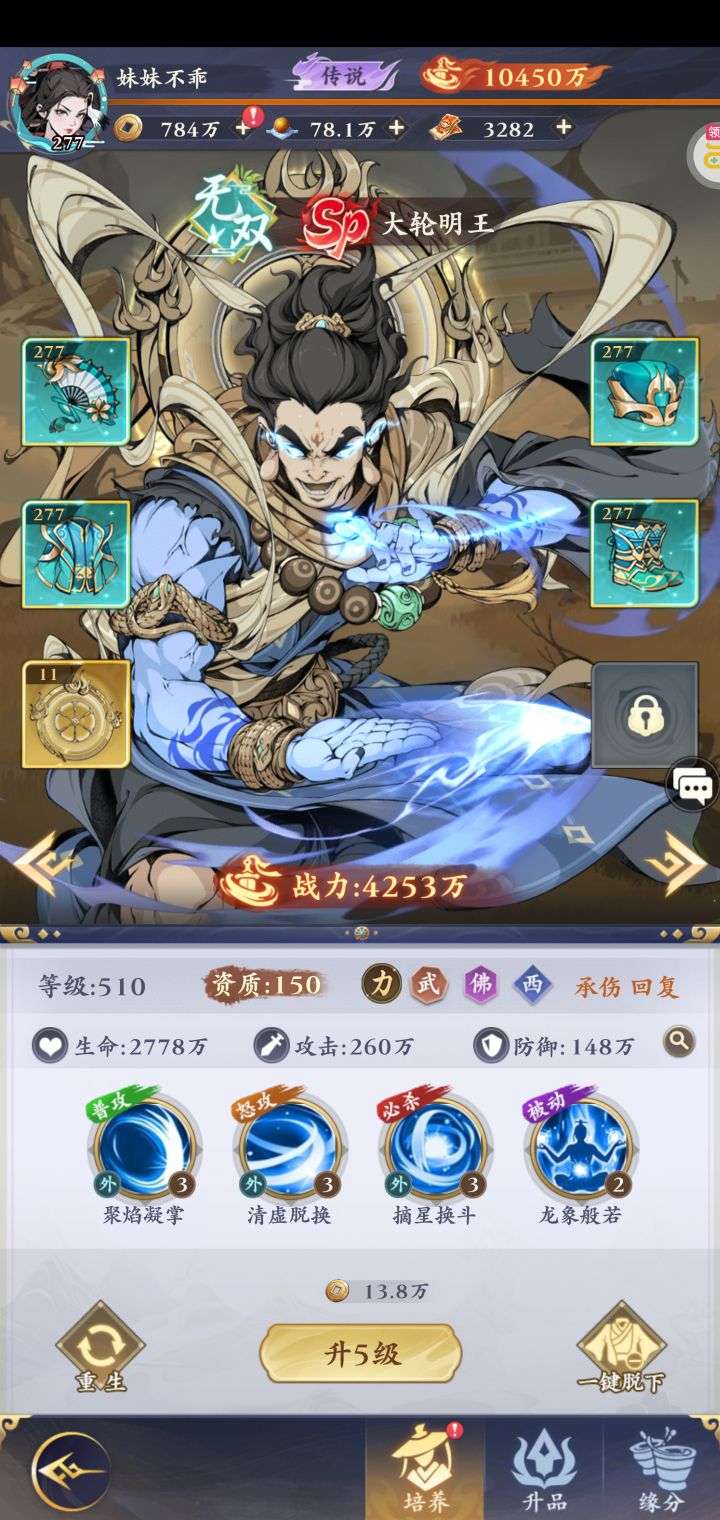The image size is (720, 1520).
Task: Add more copper coins with plus
Action: tap(243, 128)
